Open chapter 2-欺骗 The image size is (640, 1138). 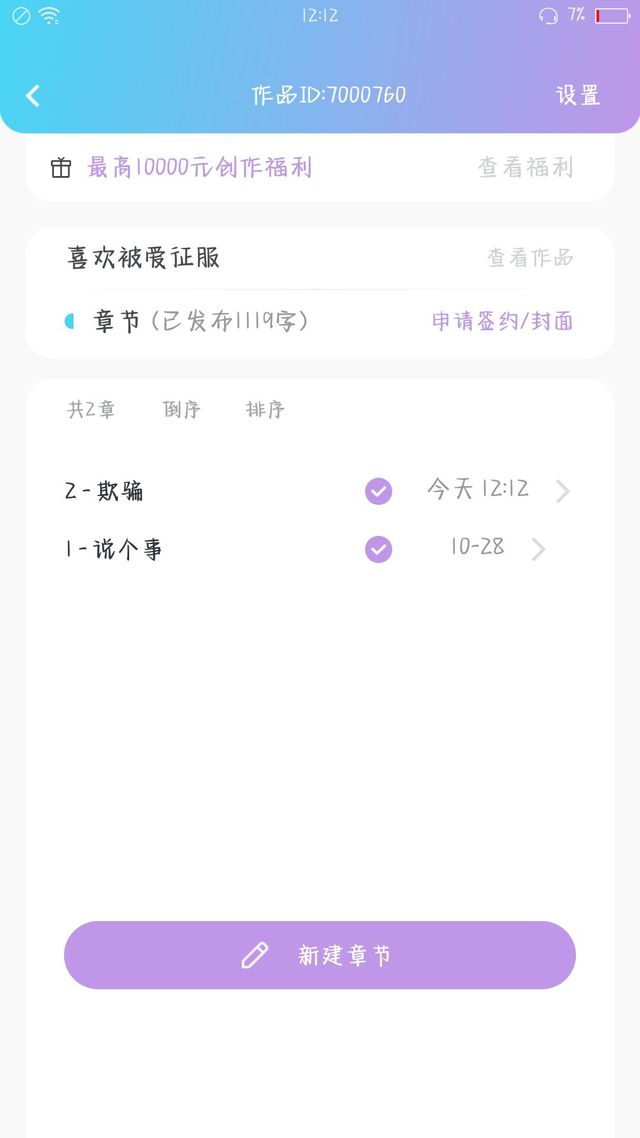[319, 491]
